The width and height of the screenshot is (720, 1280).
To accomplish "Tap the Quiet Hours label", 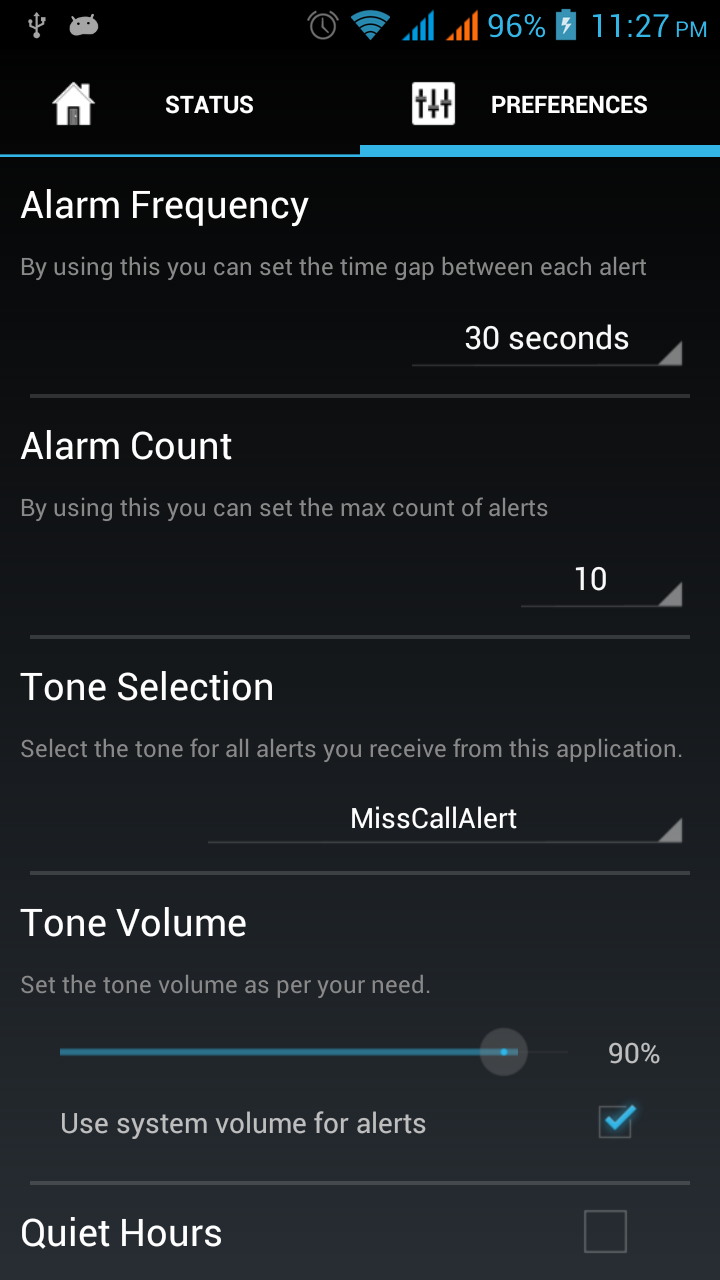I will (x=120, y=1232).
